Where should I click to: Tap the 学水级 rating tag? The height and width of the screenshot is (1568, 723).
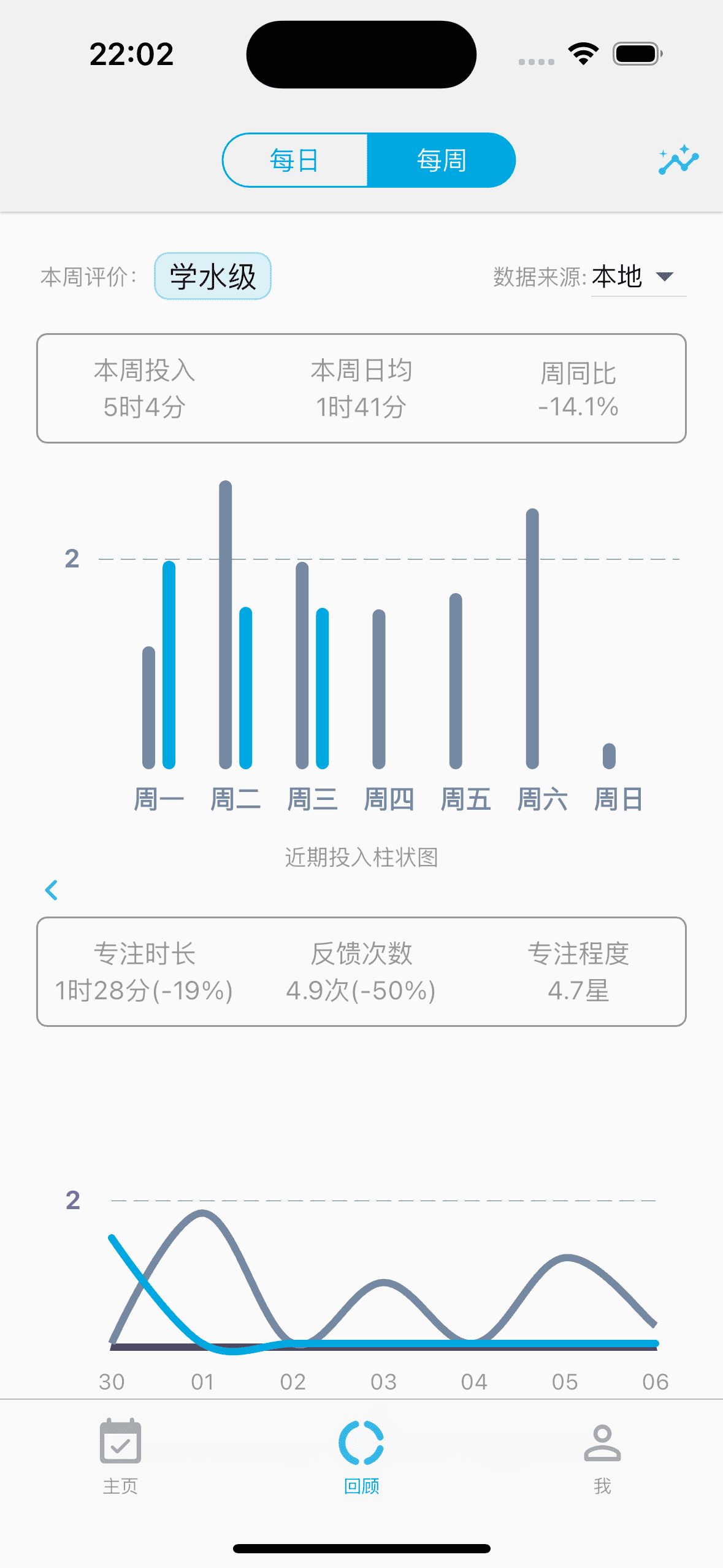click(212, 277)
